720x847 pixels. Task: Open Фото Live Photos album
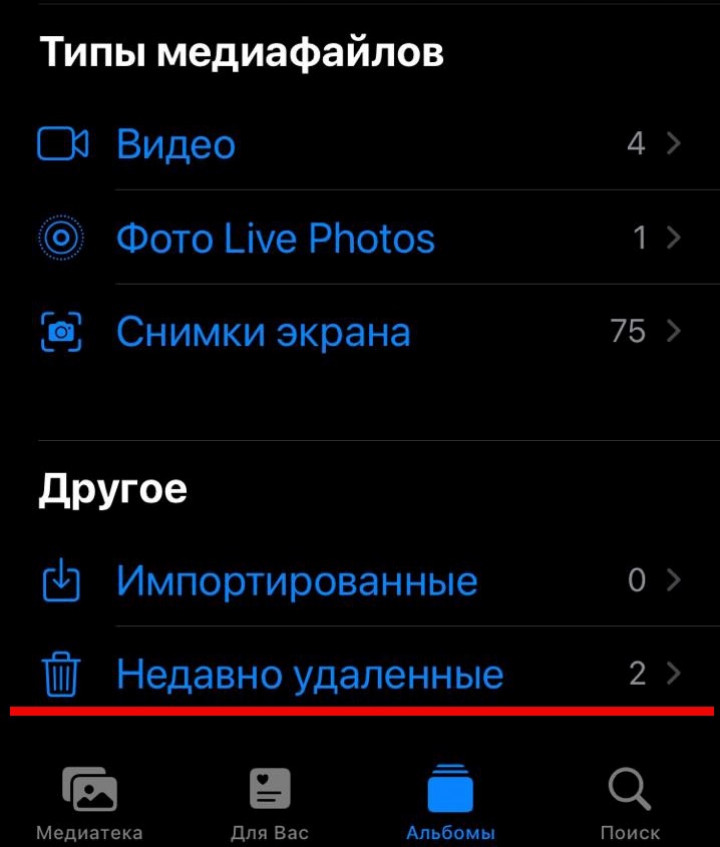point(275,239)
